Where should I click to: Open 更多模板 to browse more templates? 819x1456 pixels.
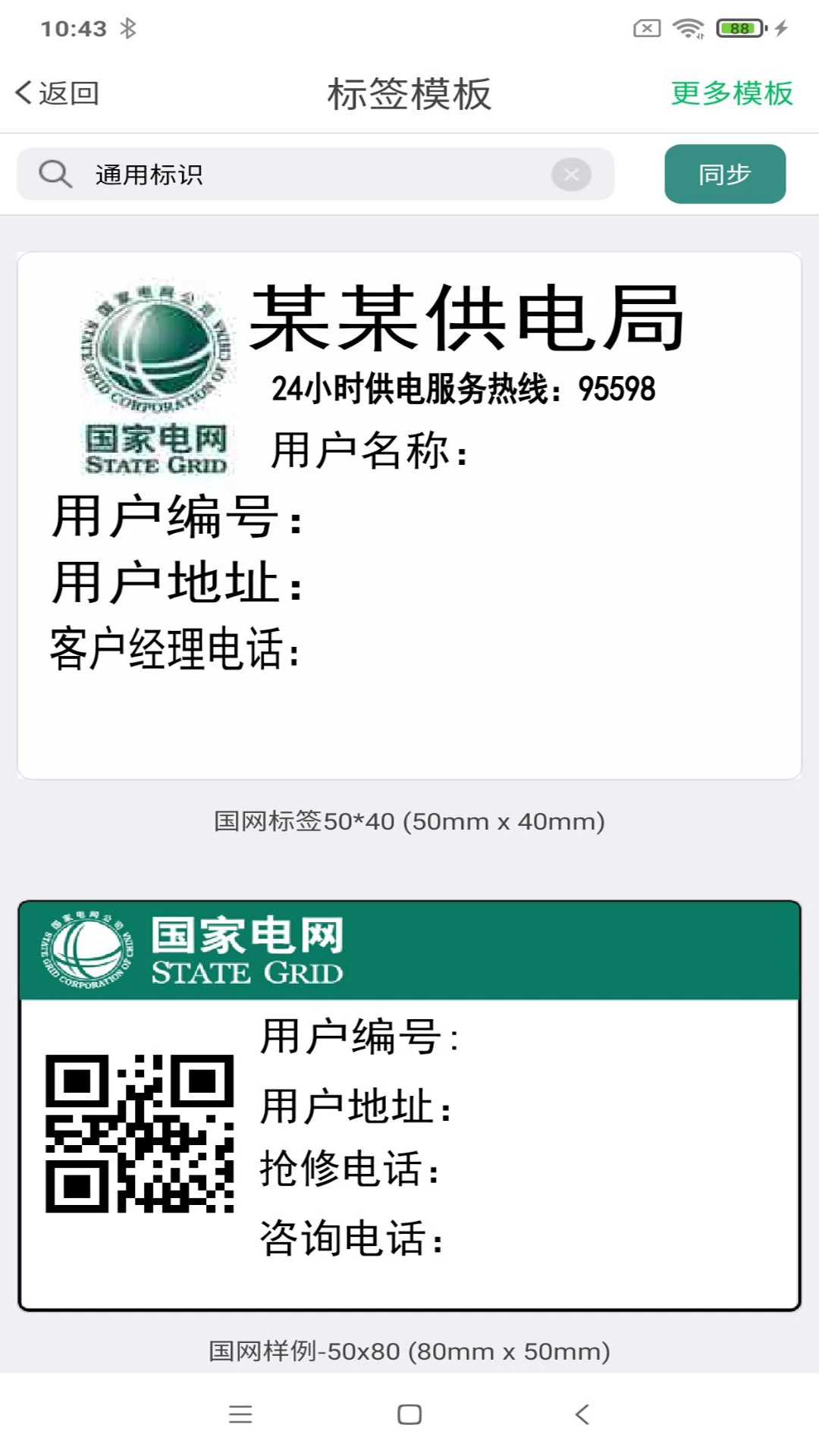pyautogui.click(x=730, y=92)
